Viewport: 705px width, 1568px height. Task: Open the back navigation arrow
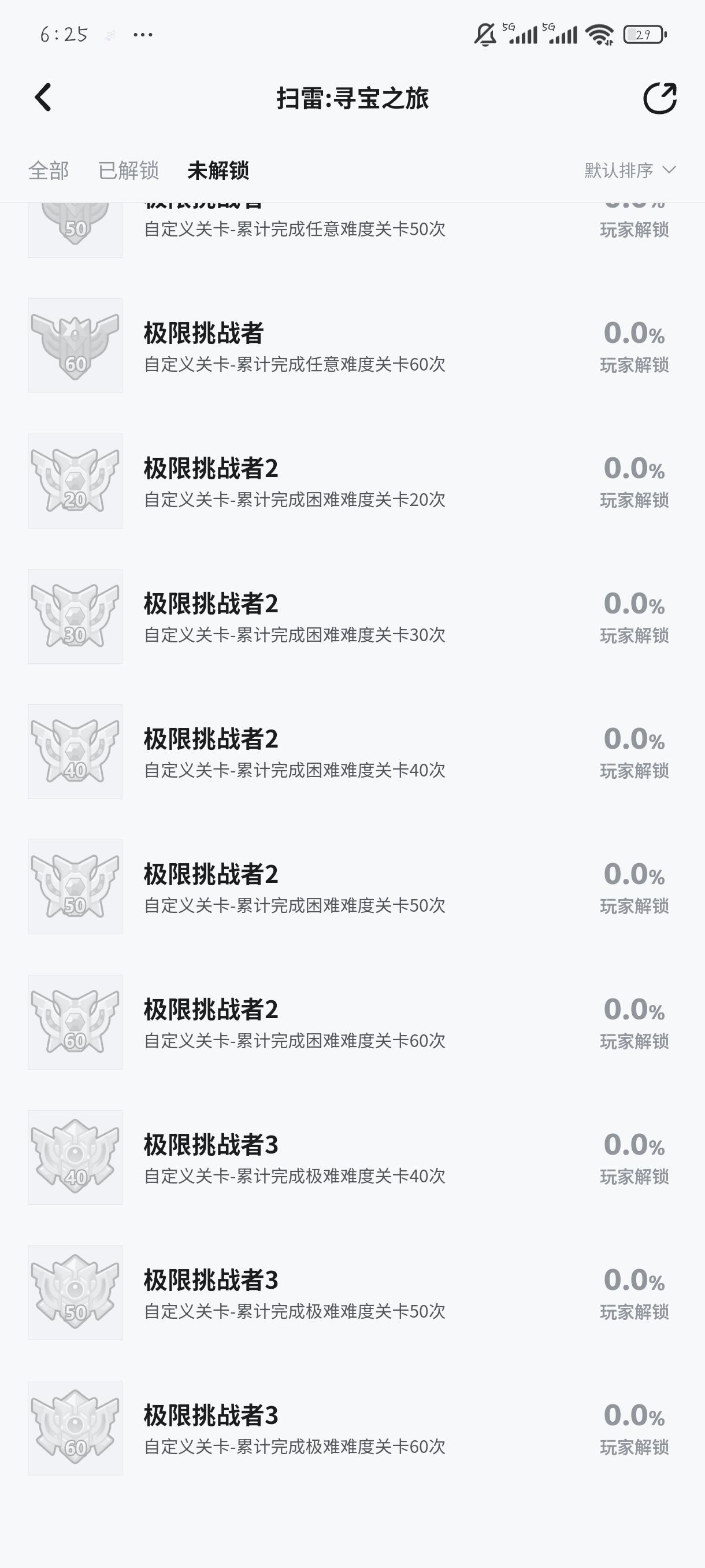[43, 97]
